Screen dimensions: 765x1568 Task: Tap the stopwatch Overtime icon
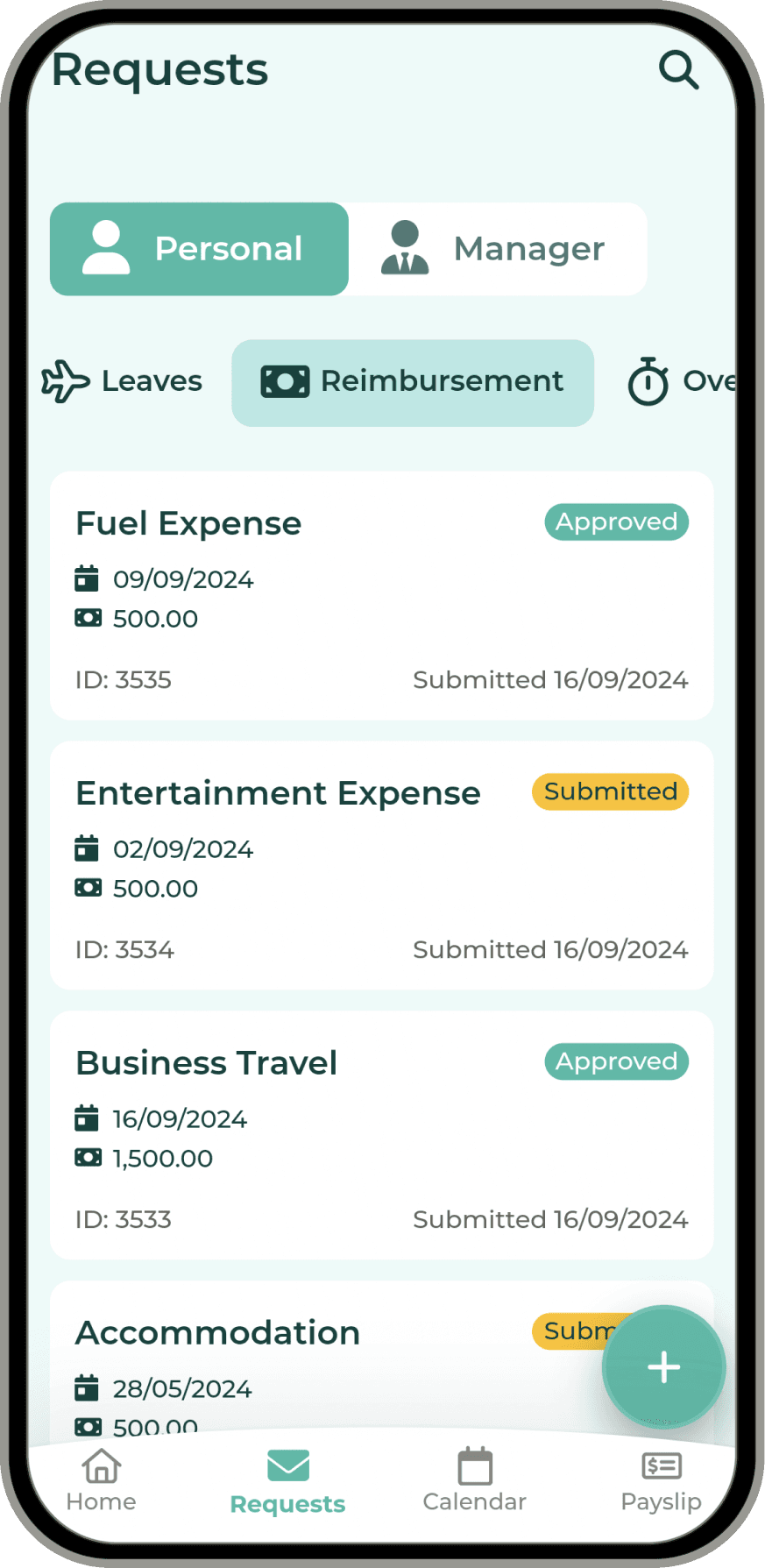[648, 381]
